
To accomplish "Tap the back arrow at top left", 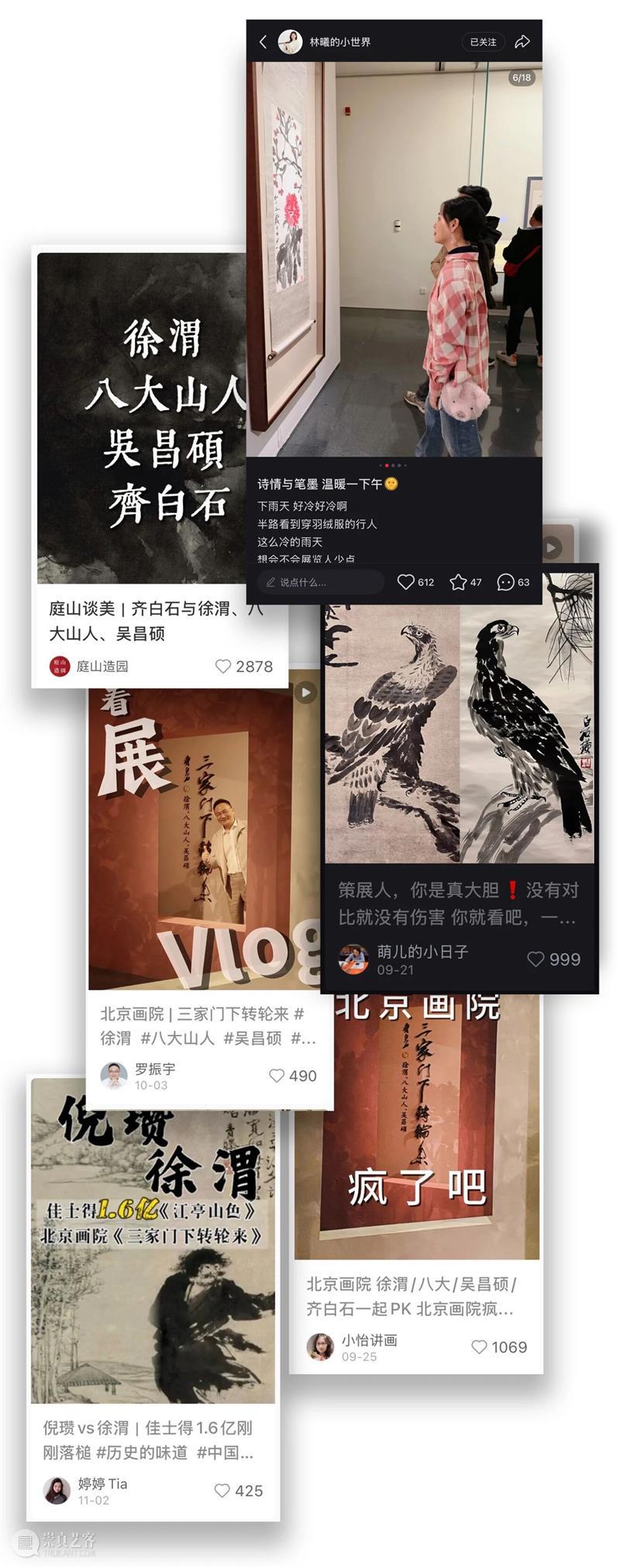I will (x=263, y=43).
